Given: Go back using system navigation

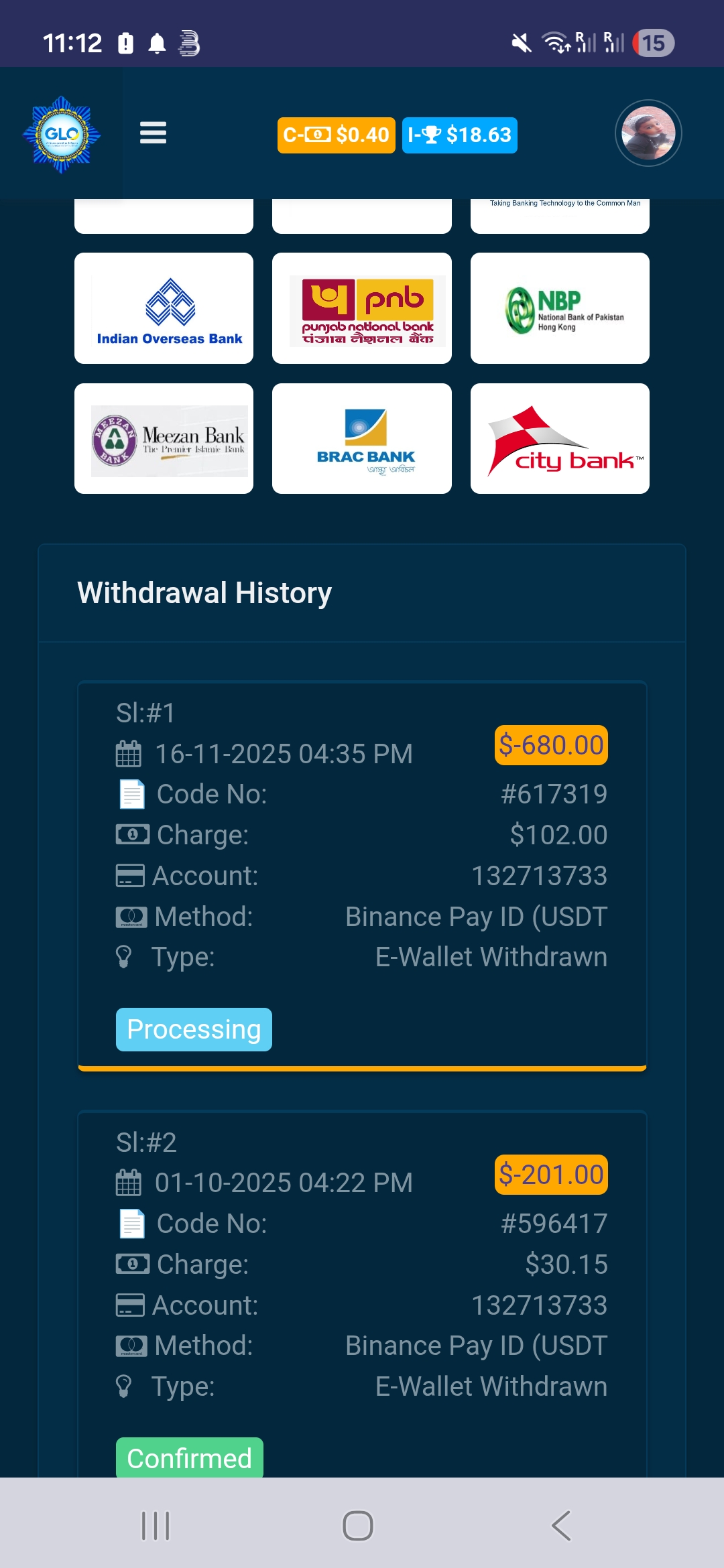Looking at the screenshot, I should pyautogui.click(x=561, y=1526).
